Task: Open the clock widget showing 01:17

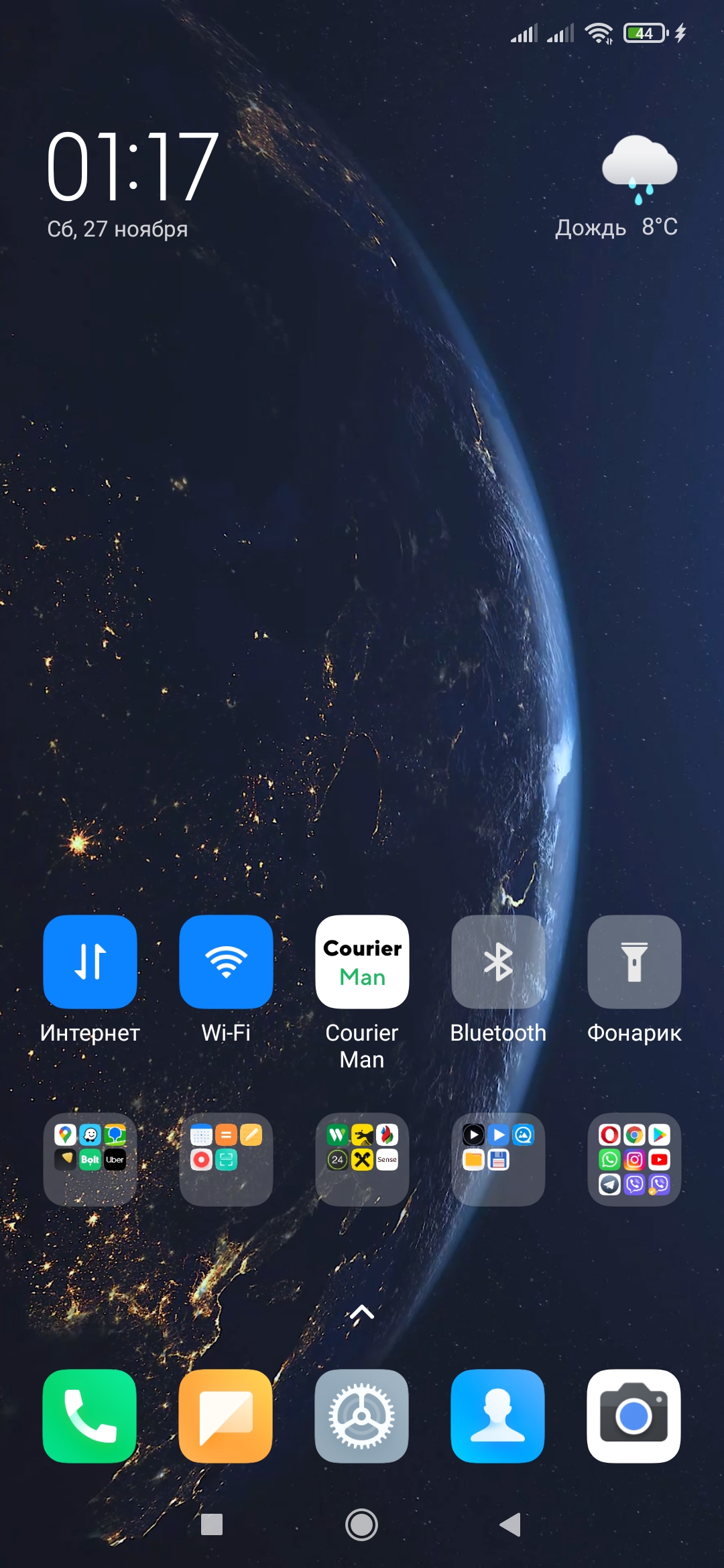Action: pos(132,168)
